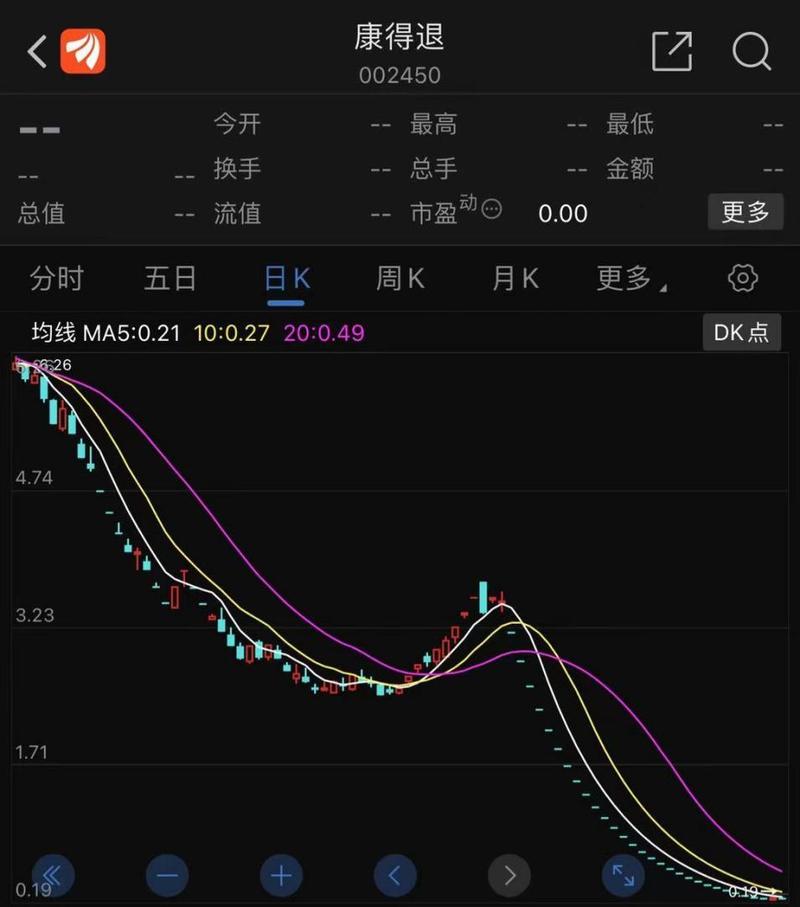Go back using the top-left arrow
Viewport: 800px width, 907px height.
click(x=37, y=51)
